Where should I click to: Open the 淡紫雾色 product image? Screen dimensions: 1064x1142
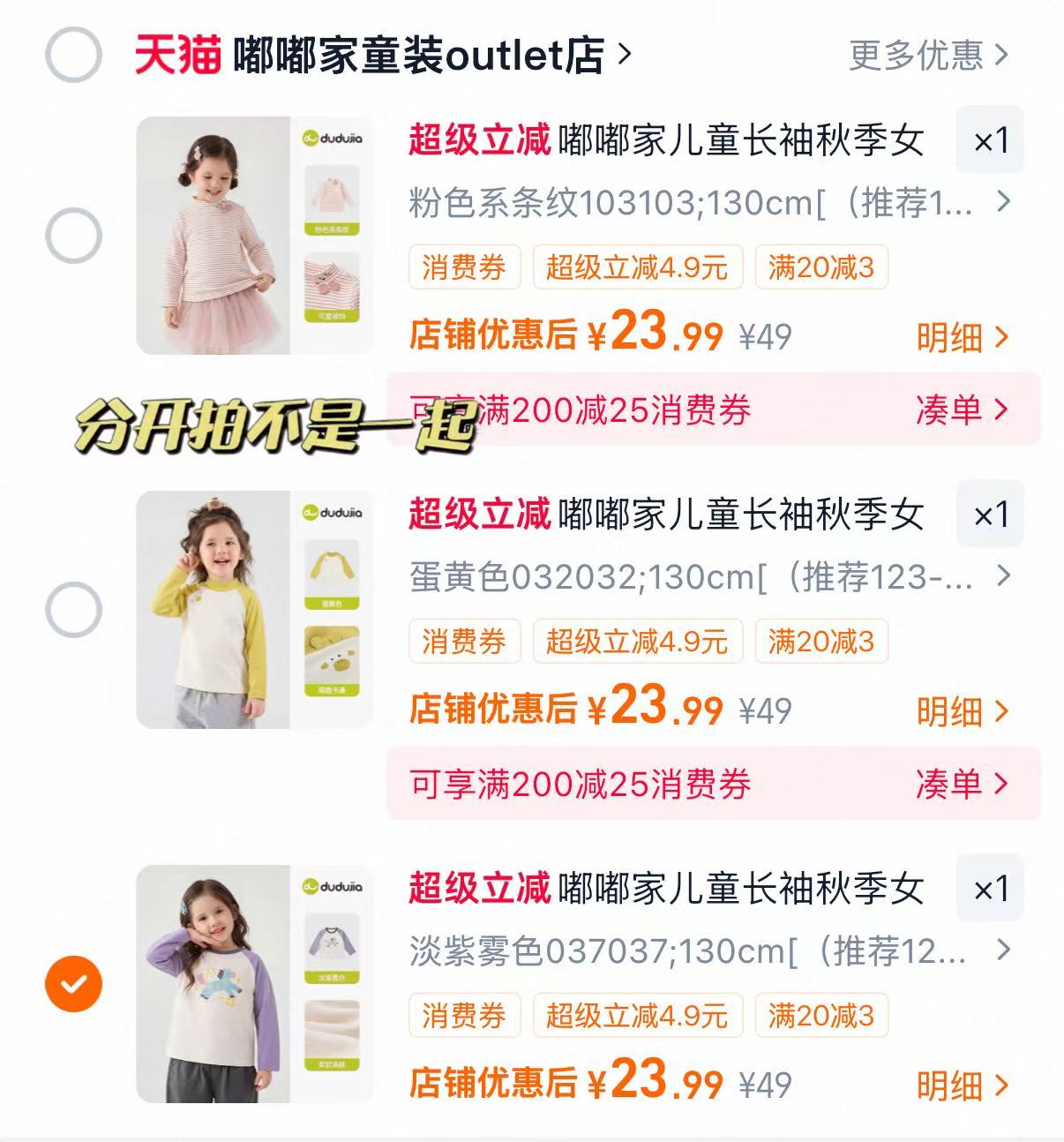[x=255, y=984]
